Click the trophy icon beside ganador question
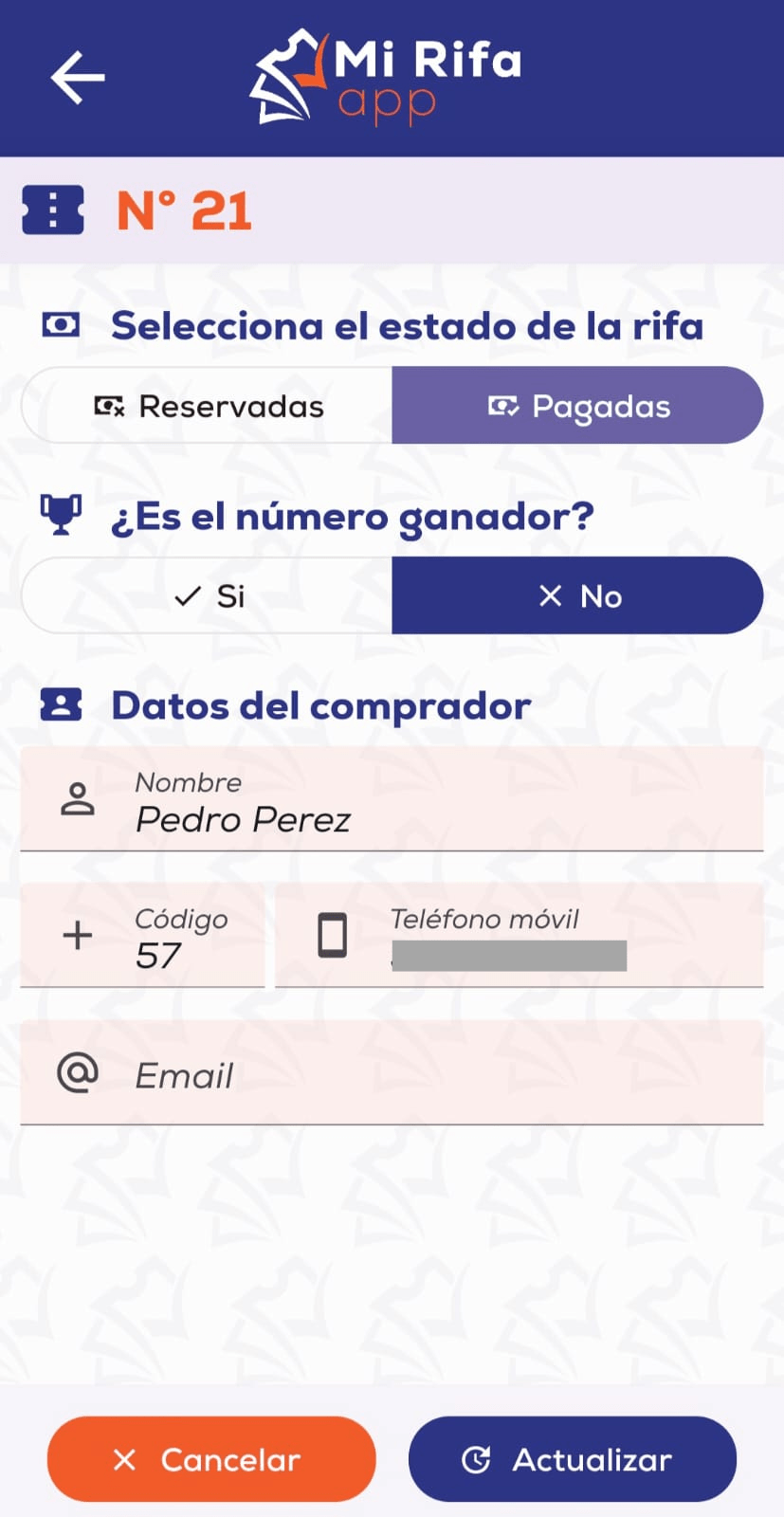 coord(61,515)
